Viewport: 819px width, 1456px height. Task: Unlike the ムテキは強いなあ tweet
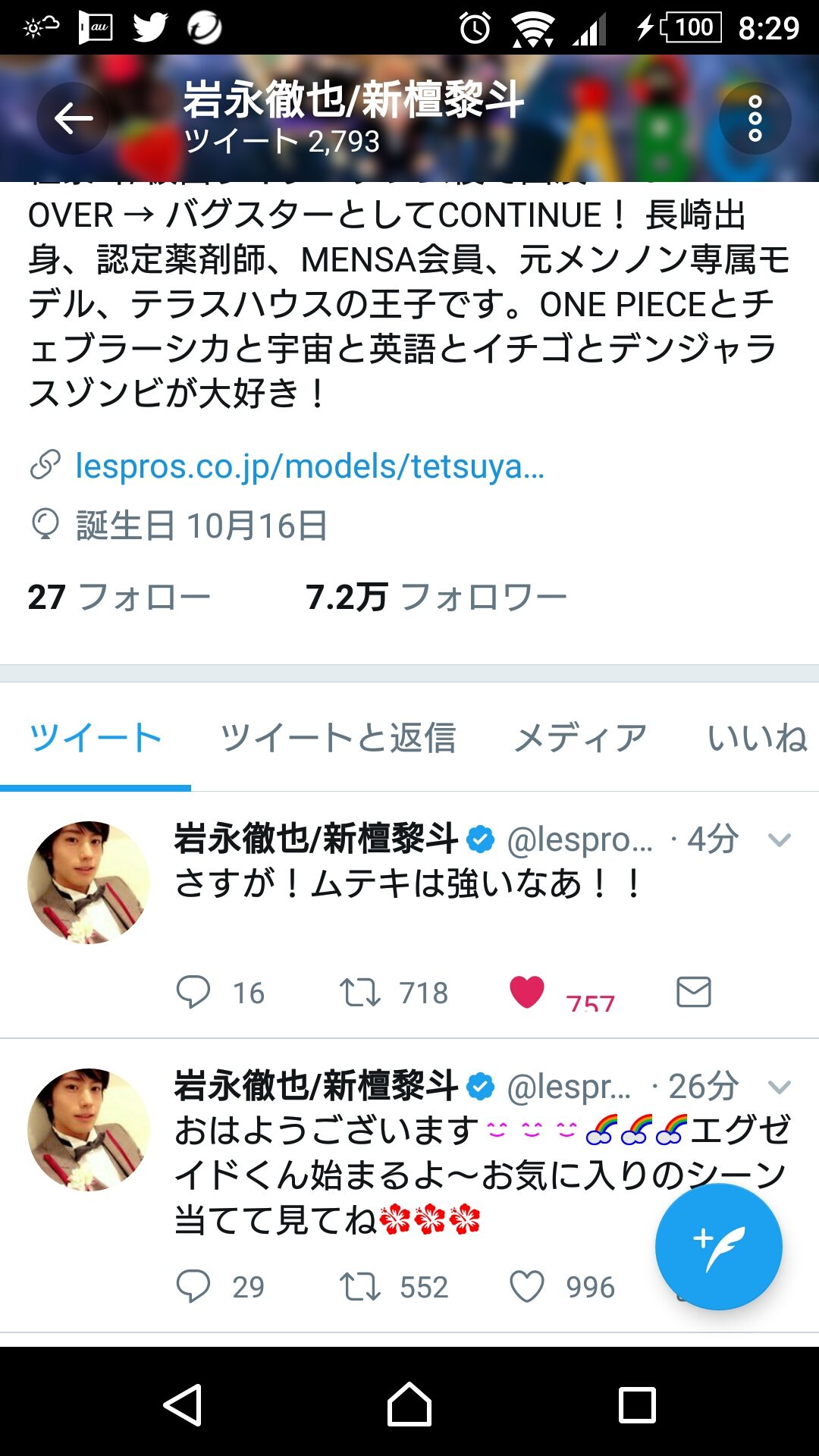click(527, 992)
